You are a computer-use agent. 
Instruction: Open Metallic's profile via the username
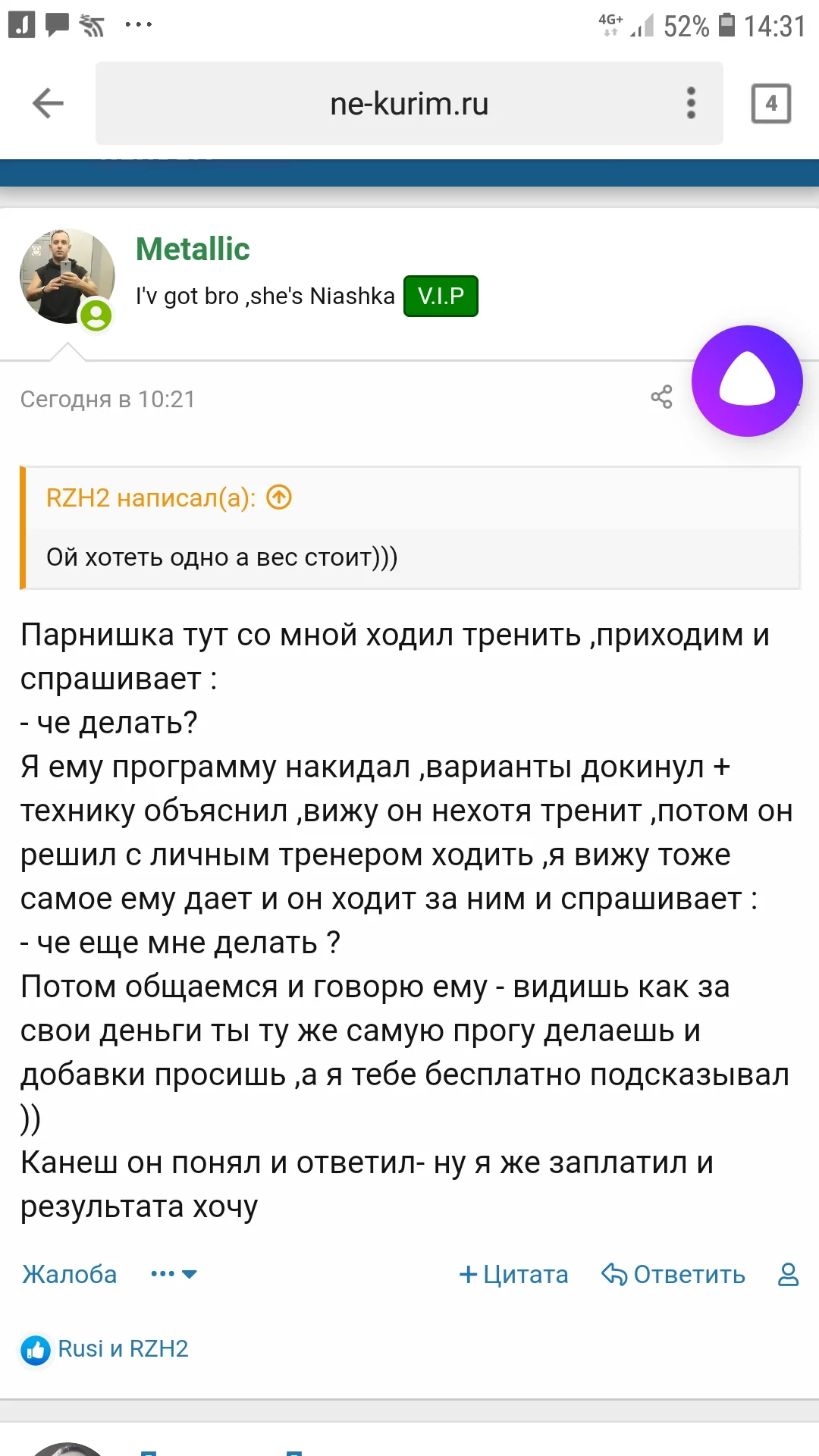193,248
